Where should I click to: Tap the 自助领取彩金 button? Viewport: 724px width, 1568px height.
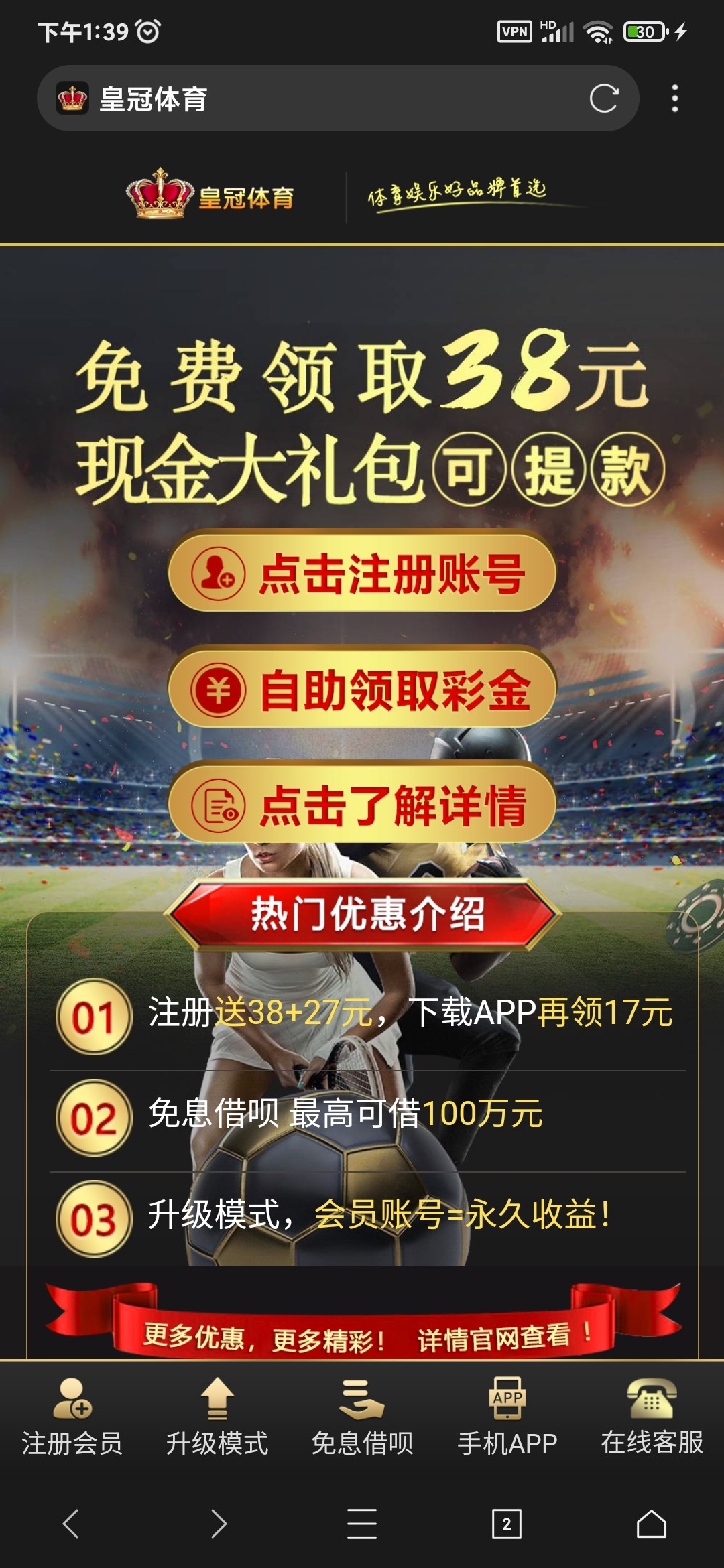click(362, 689)
